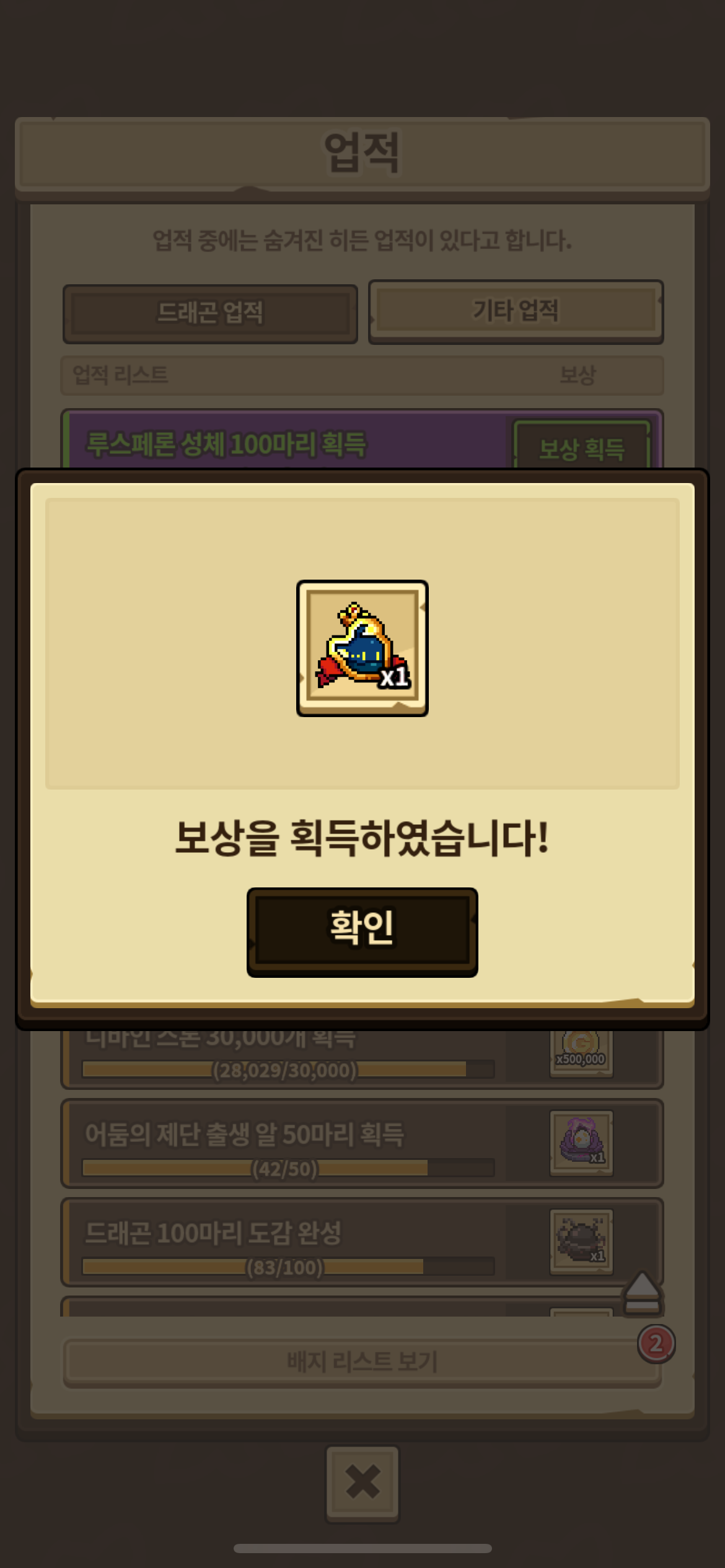Screen dimensions: 725x1568
Task: Tap the scroll-to-top arrow icon
Action: point(642,1293)
